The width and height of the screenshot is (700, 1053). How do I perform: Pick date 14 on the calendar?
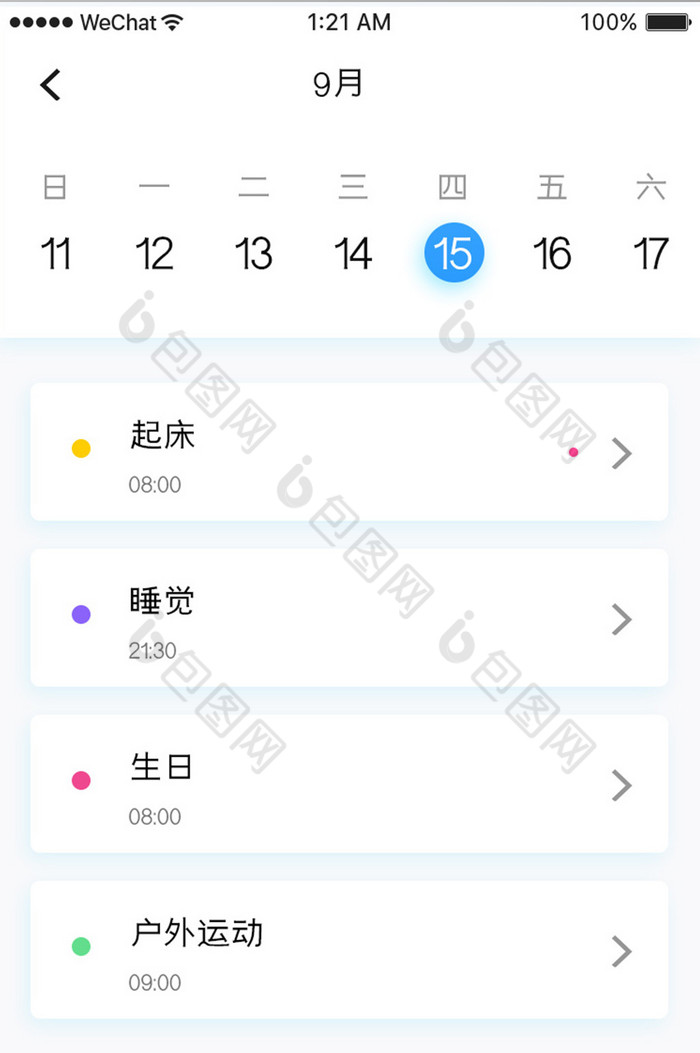[x=353, y=254]
